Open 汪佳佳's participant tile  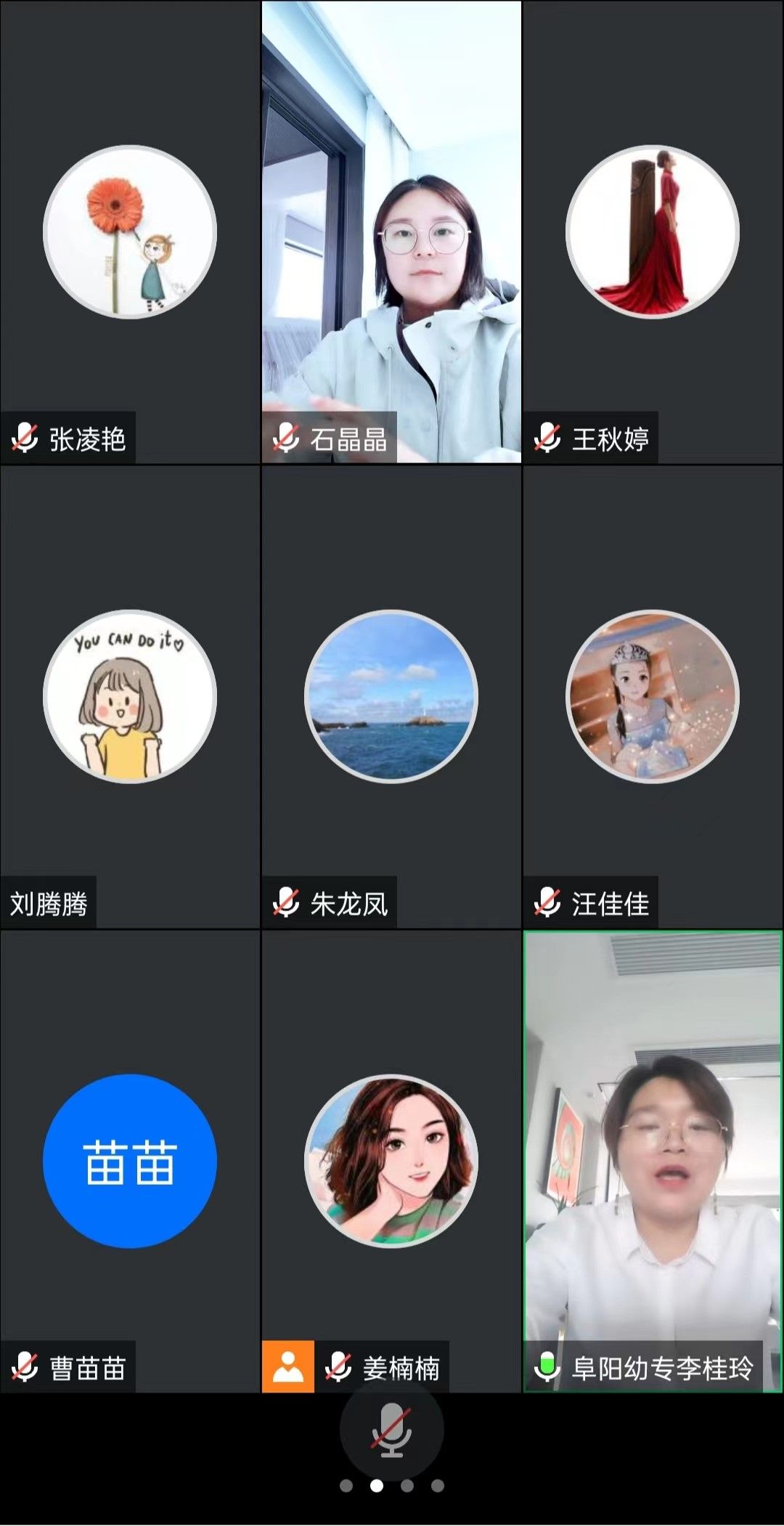tap(652, 696)
